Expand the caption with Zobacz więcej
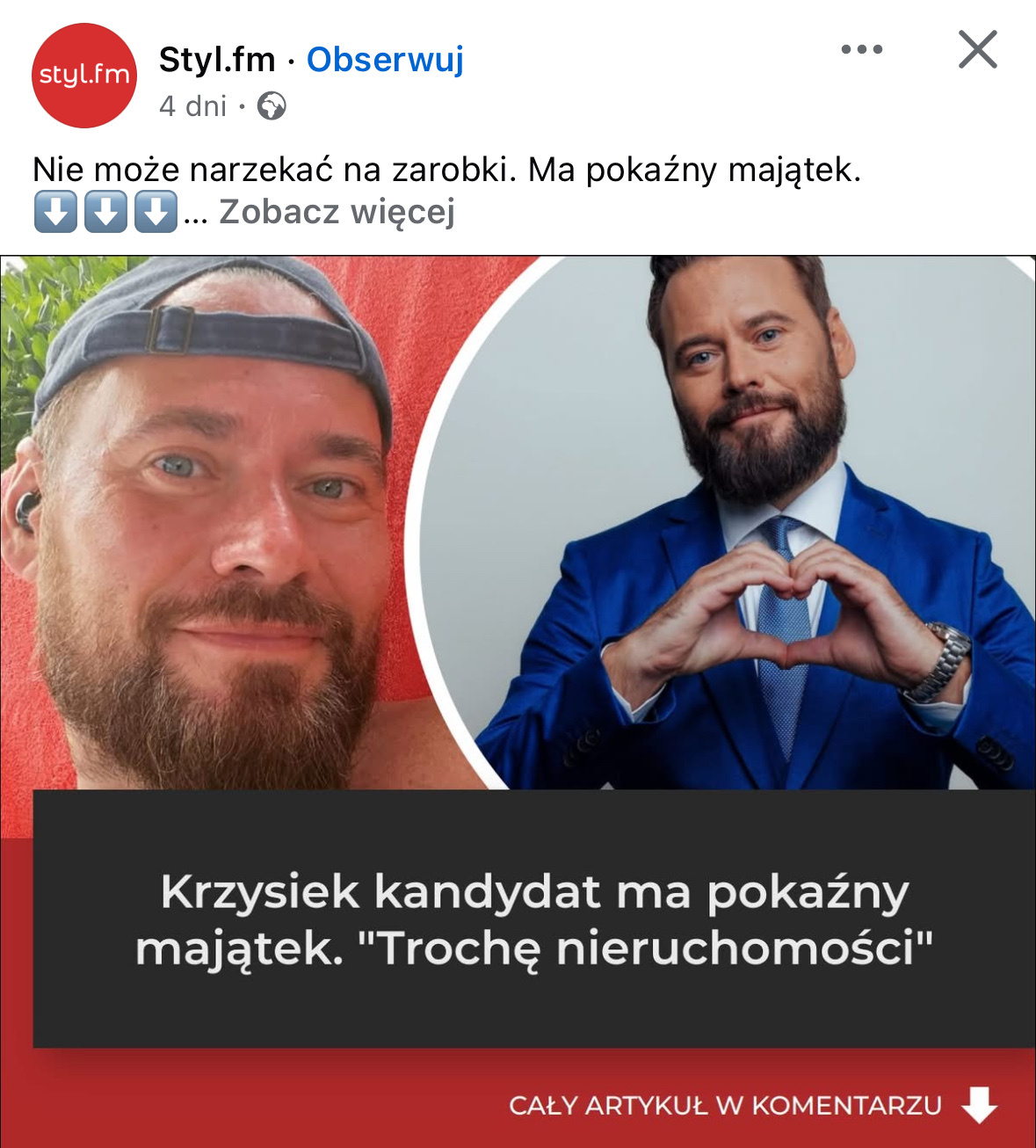The image size is (1036, 1148). 337,212
